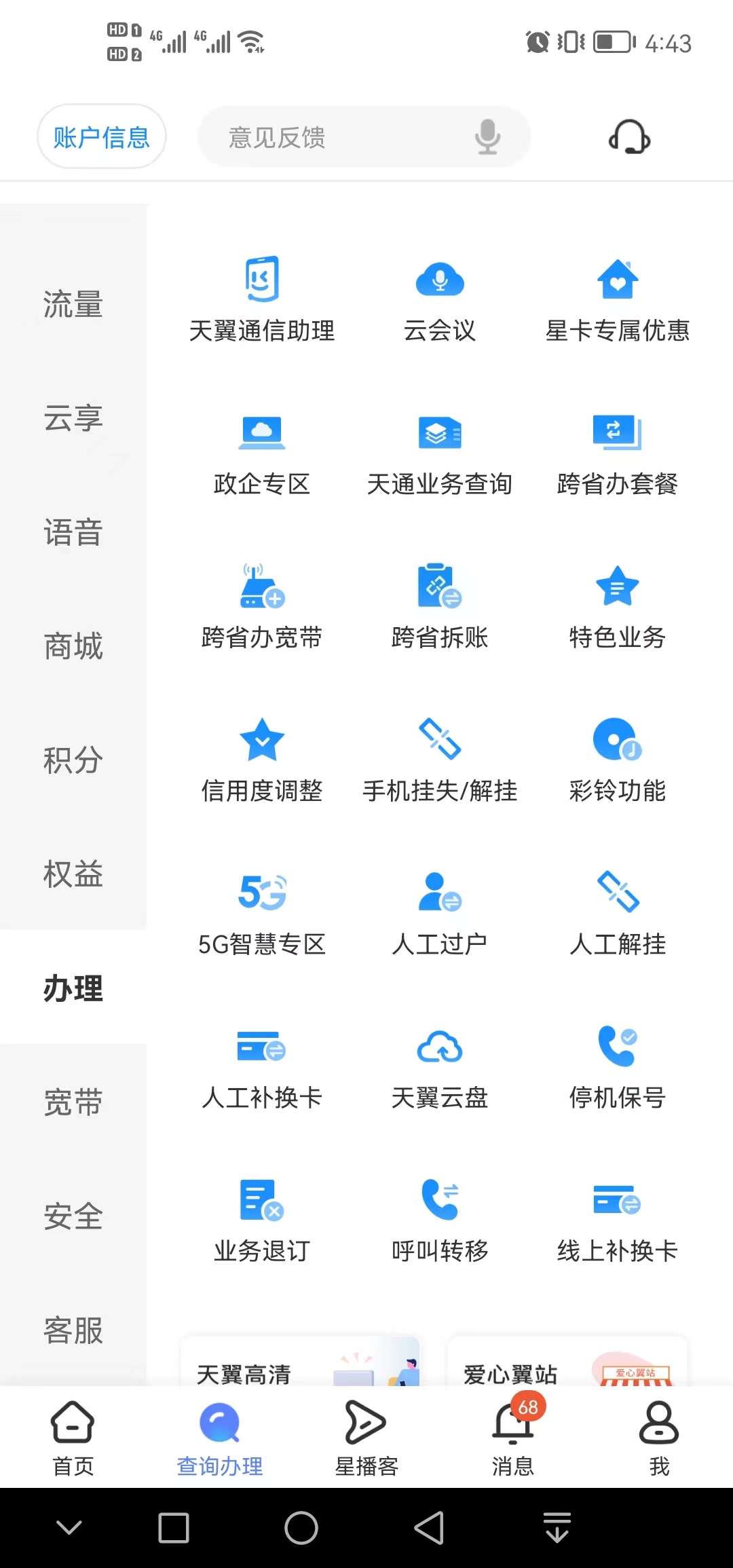Switch to 宽带 category in sidebar
Screen dimensions: 733x1568
[73, 1103]
